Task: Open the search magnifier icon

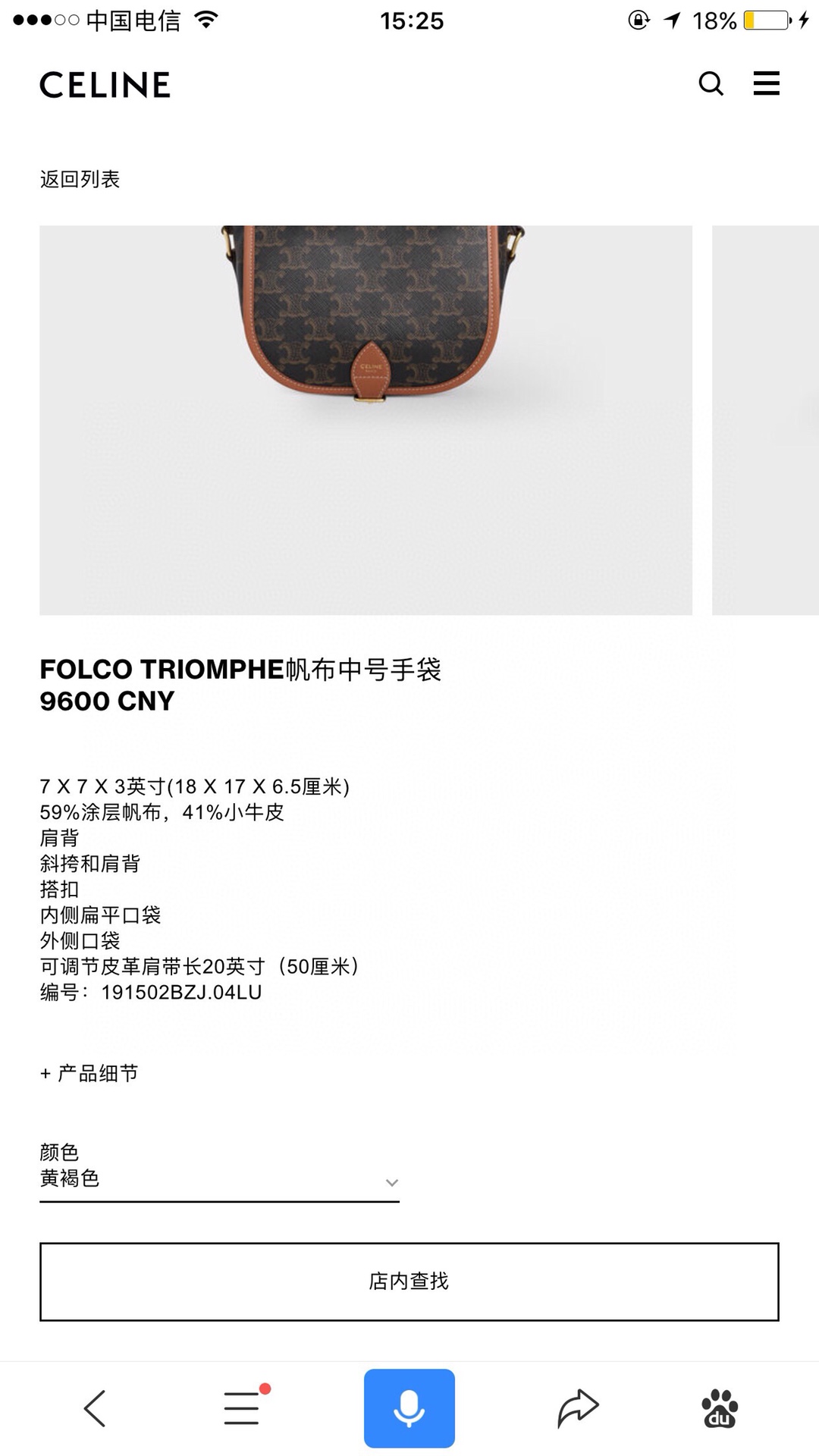Action: 711,83
